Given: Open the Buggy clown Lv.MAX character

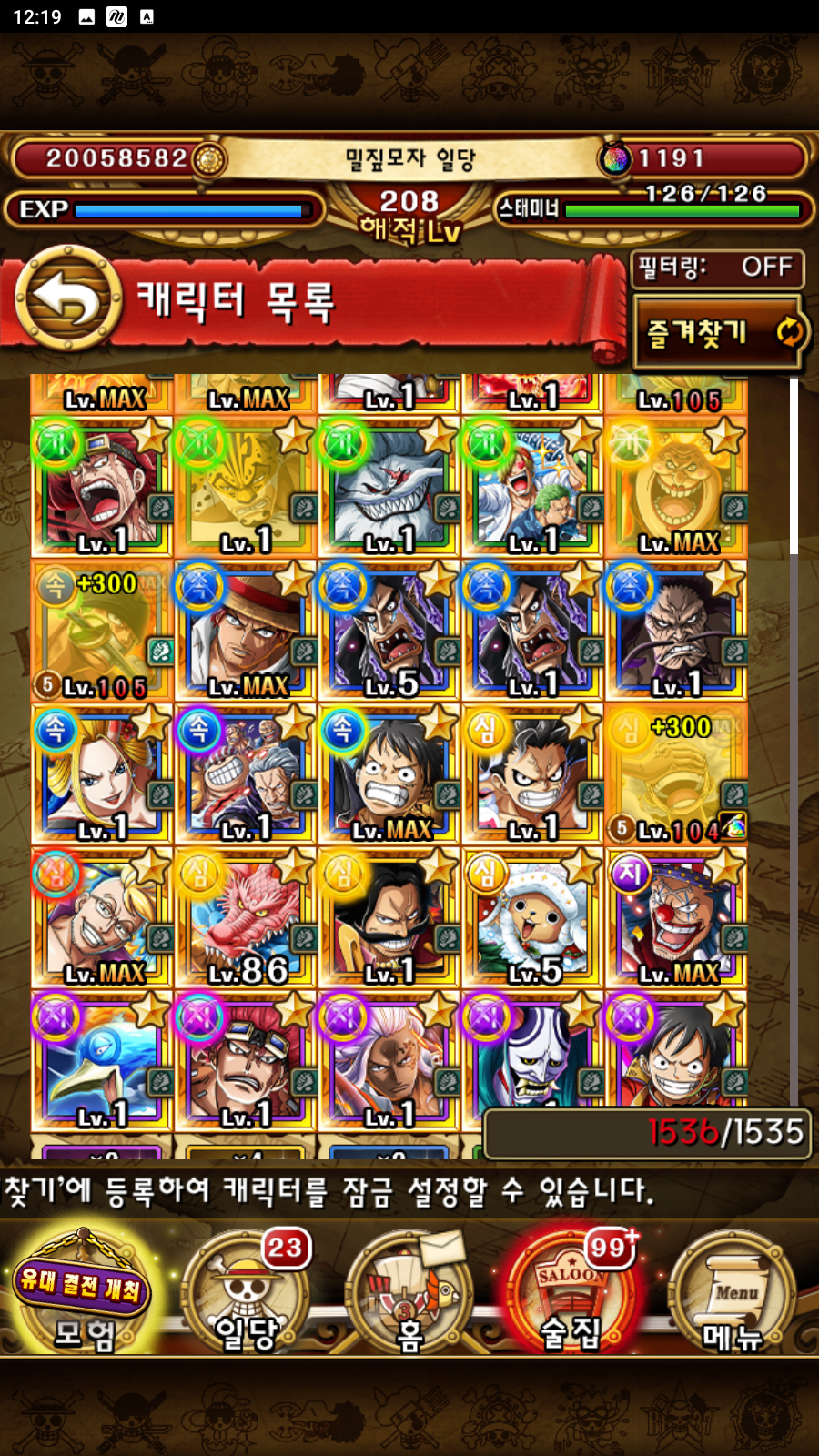Looking at the screenshot, I should (676, 917).
